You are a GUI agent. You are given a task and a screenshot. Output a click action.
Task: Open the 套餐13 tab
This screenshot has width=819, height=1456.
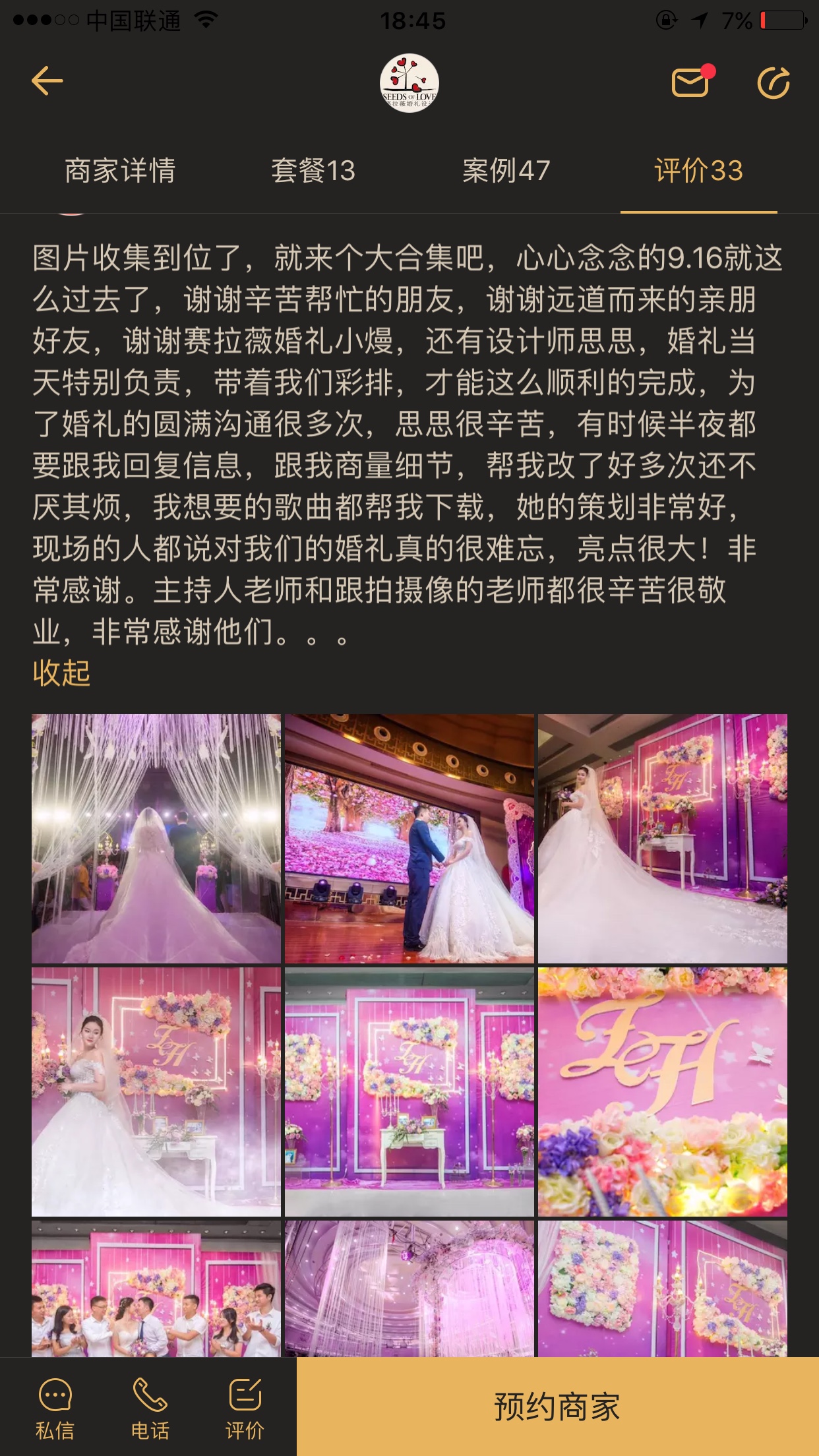[313, 171]
